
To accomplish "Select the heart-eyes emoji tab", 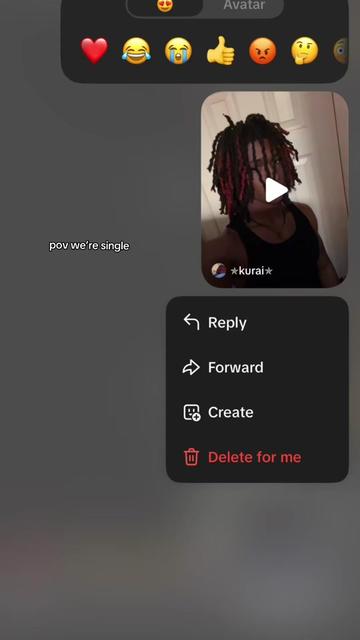I will [165, 6].
